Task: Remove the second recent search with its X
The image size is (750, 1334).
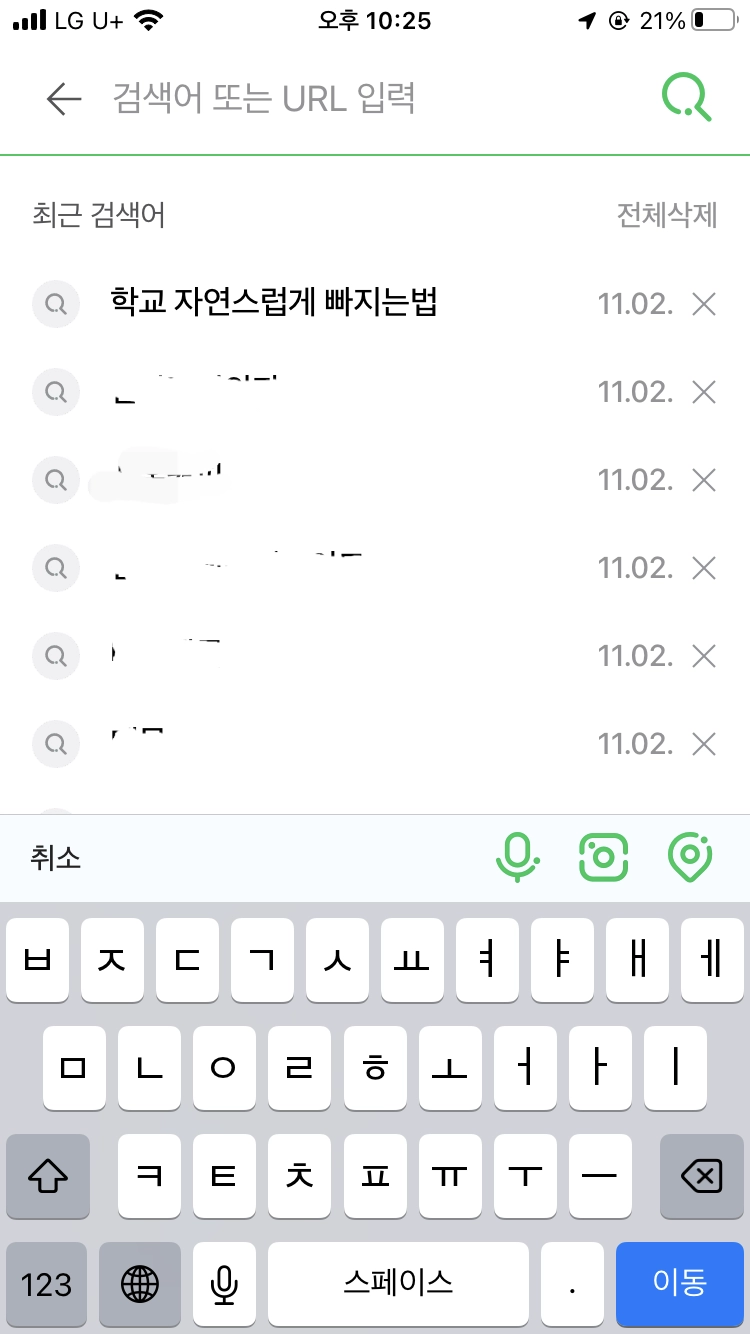Action: [x=705, y=392]
